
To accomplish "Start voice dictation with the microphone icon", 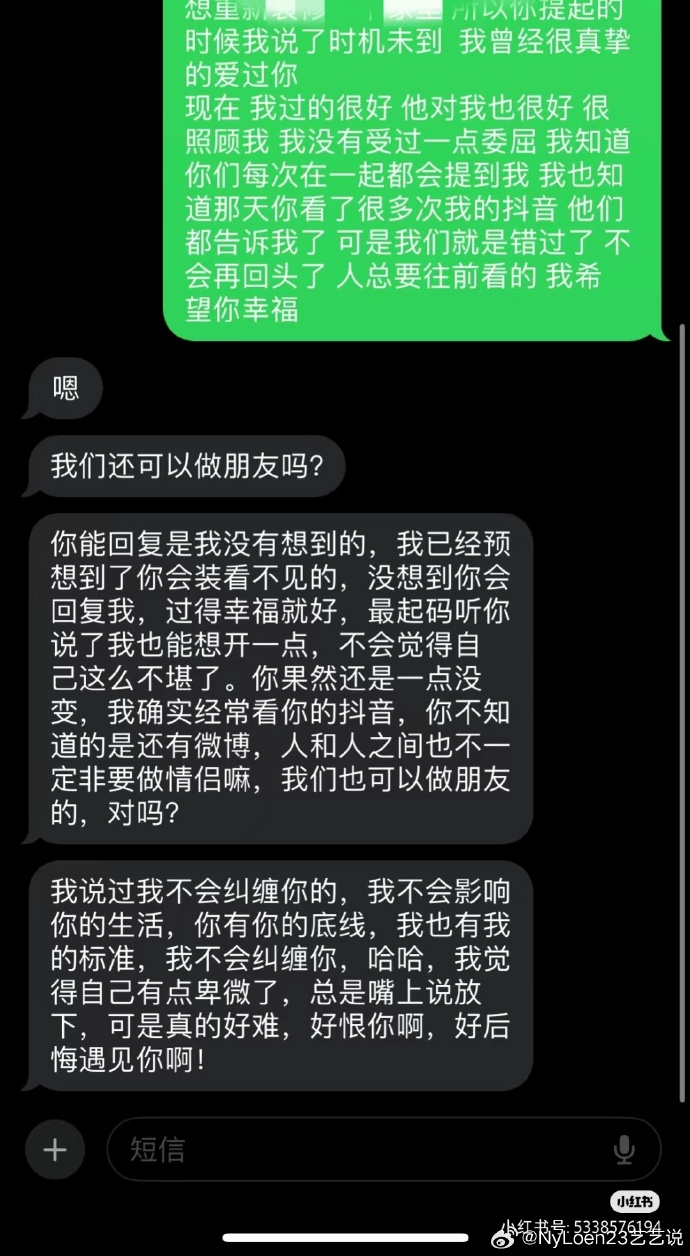I will tap(624, 1150).
